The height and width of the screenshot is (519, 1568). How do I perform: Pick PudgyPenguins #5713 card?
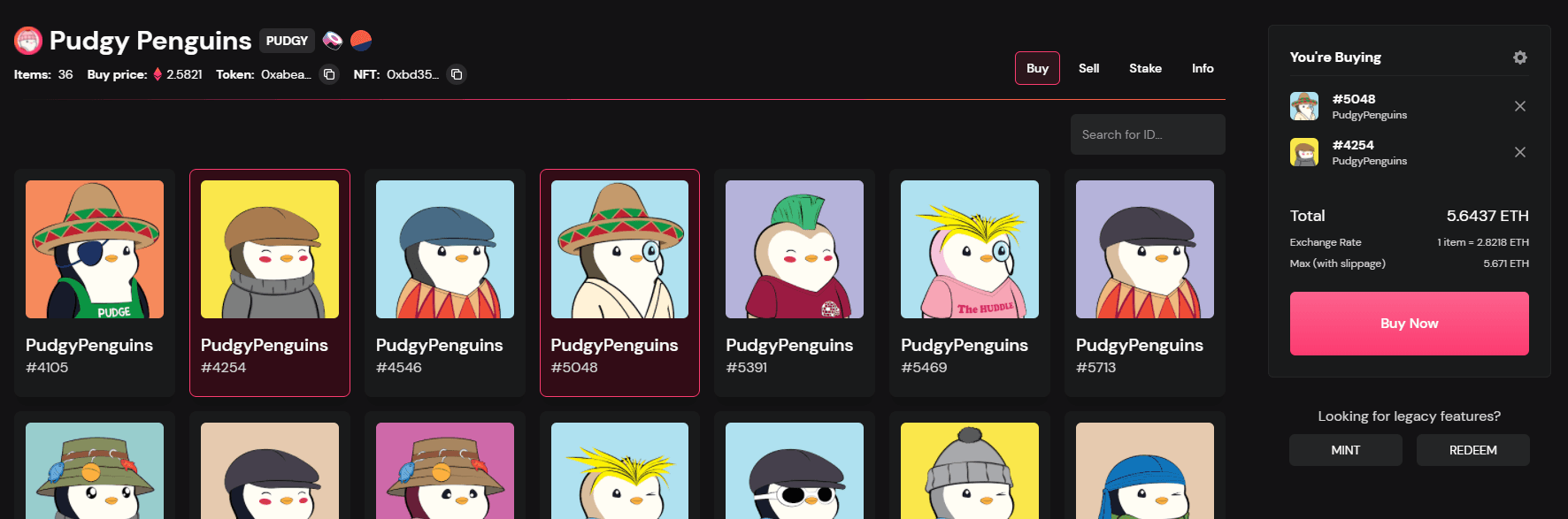pyautogui.click(x=1145, y=281)
